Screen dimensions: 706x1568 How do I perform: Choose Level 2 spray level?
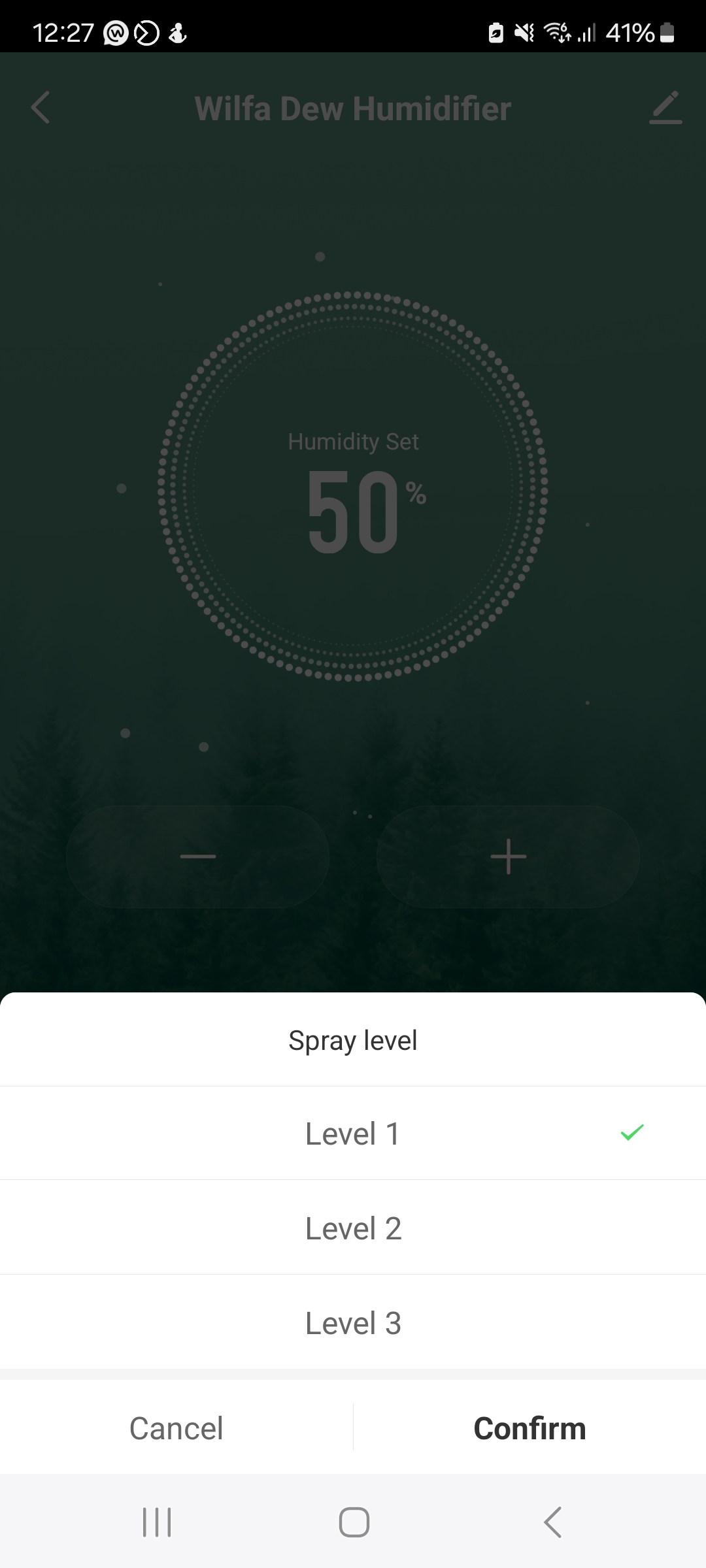pyautogui.click(x=353, y=1228)
